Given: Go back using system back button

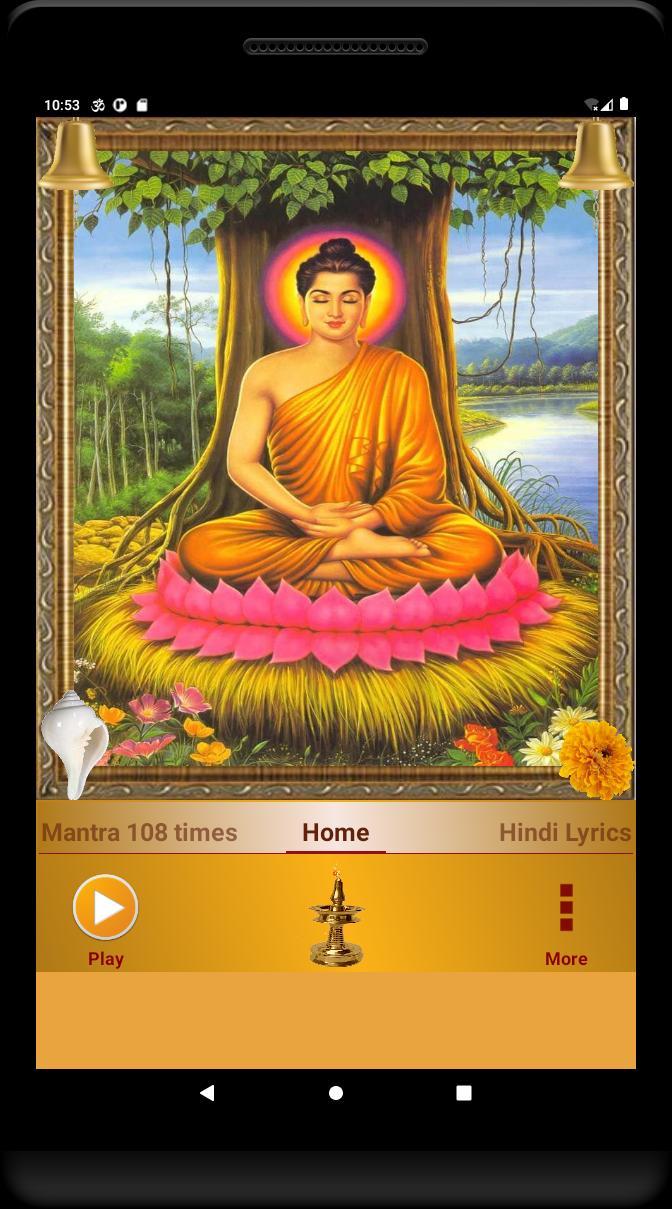Looking at the screenshot, I should [x=207, y=1093].
